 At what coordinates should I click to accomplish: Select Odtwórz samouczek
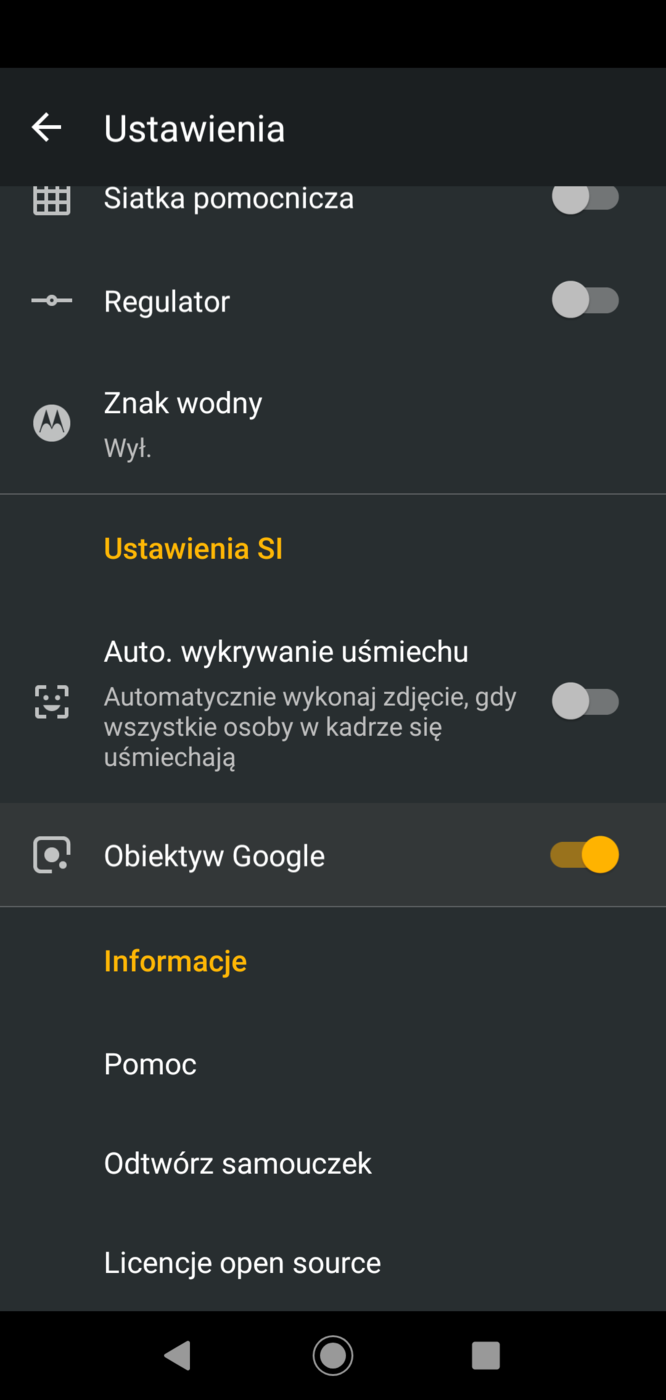(x=238, y=1163)
